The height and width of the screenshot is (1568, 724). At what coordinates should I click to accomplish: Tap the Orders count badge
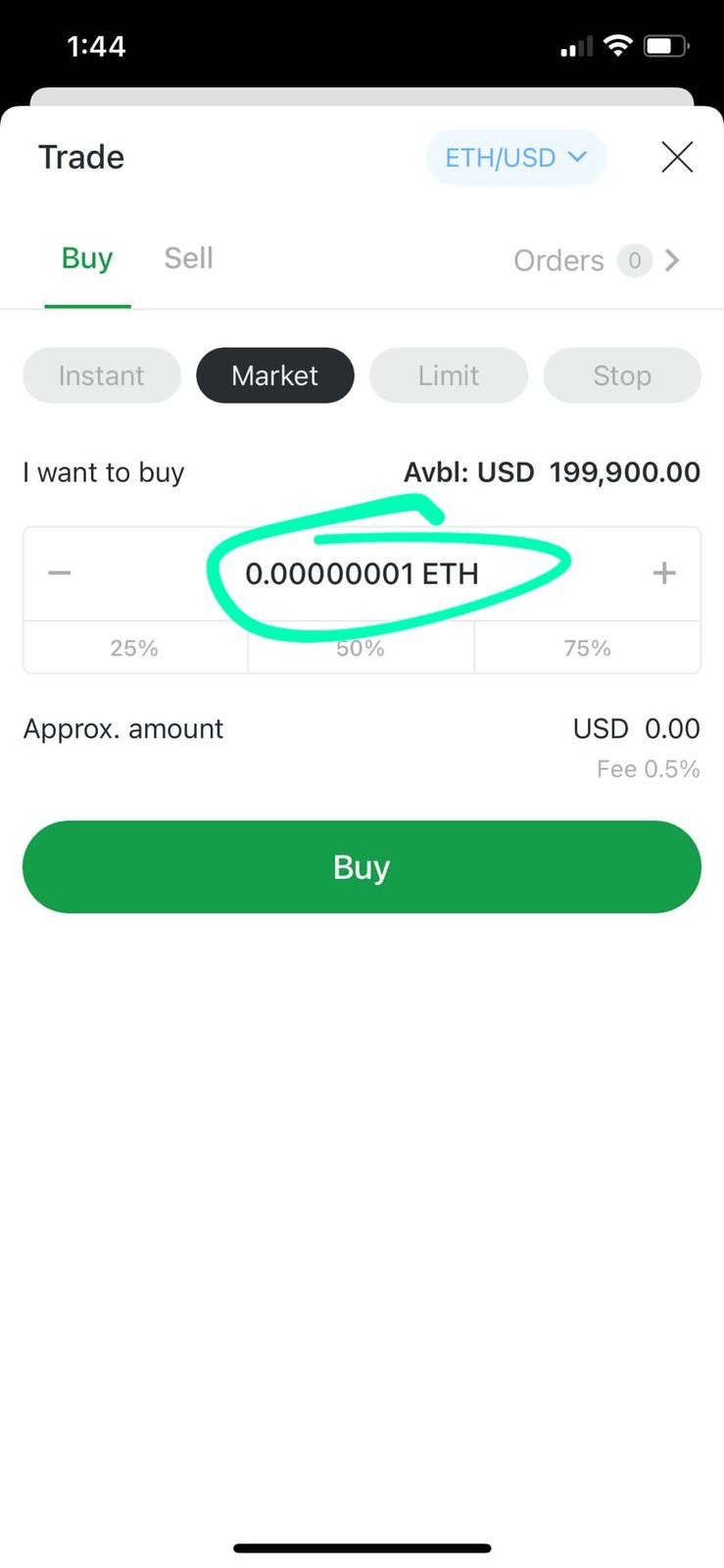click(635, 261)
